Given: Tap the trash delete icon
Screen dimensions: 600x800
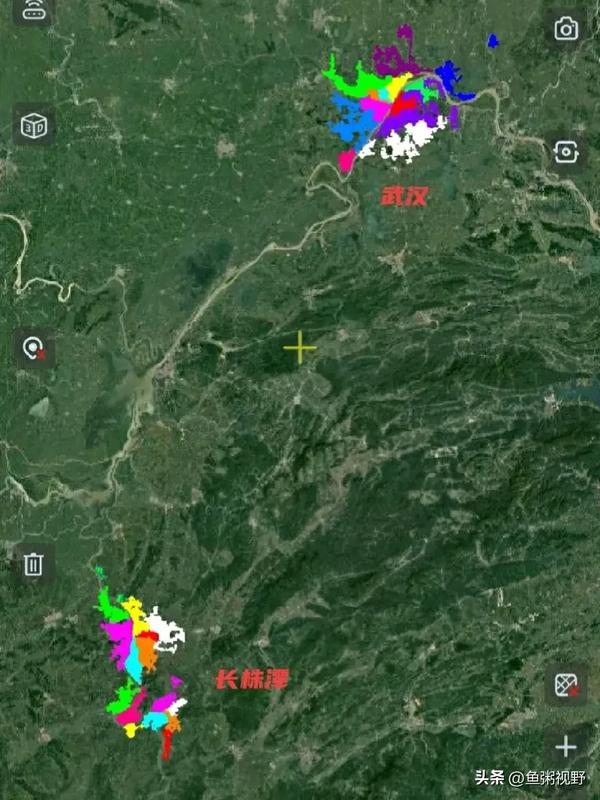Looking at the screenshot, I should (x=33, y=564).
